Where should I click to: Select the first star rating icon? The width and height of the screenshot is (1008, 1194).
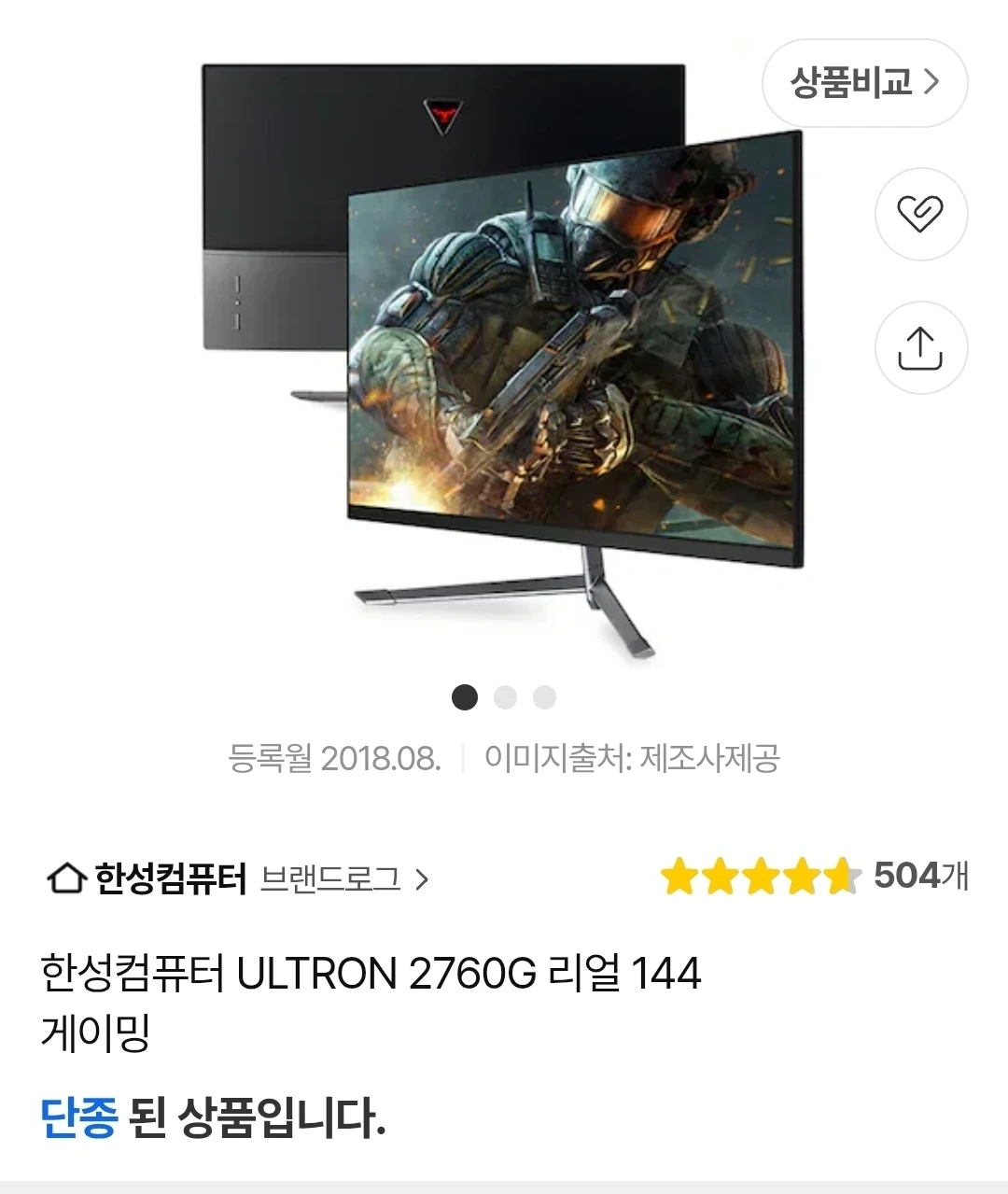pos(677,876)
